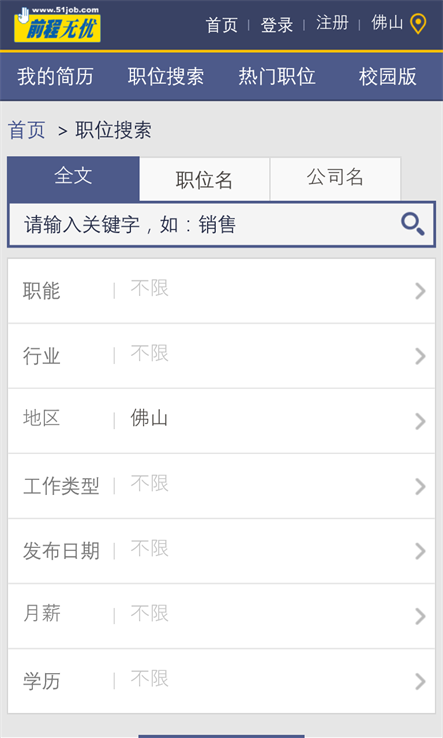Open the 佛山 location selector in header
443x738 pixels.
tap(398, 24)
